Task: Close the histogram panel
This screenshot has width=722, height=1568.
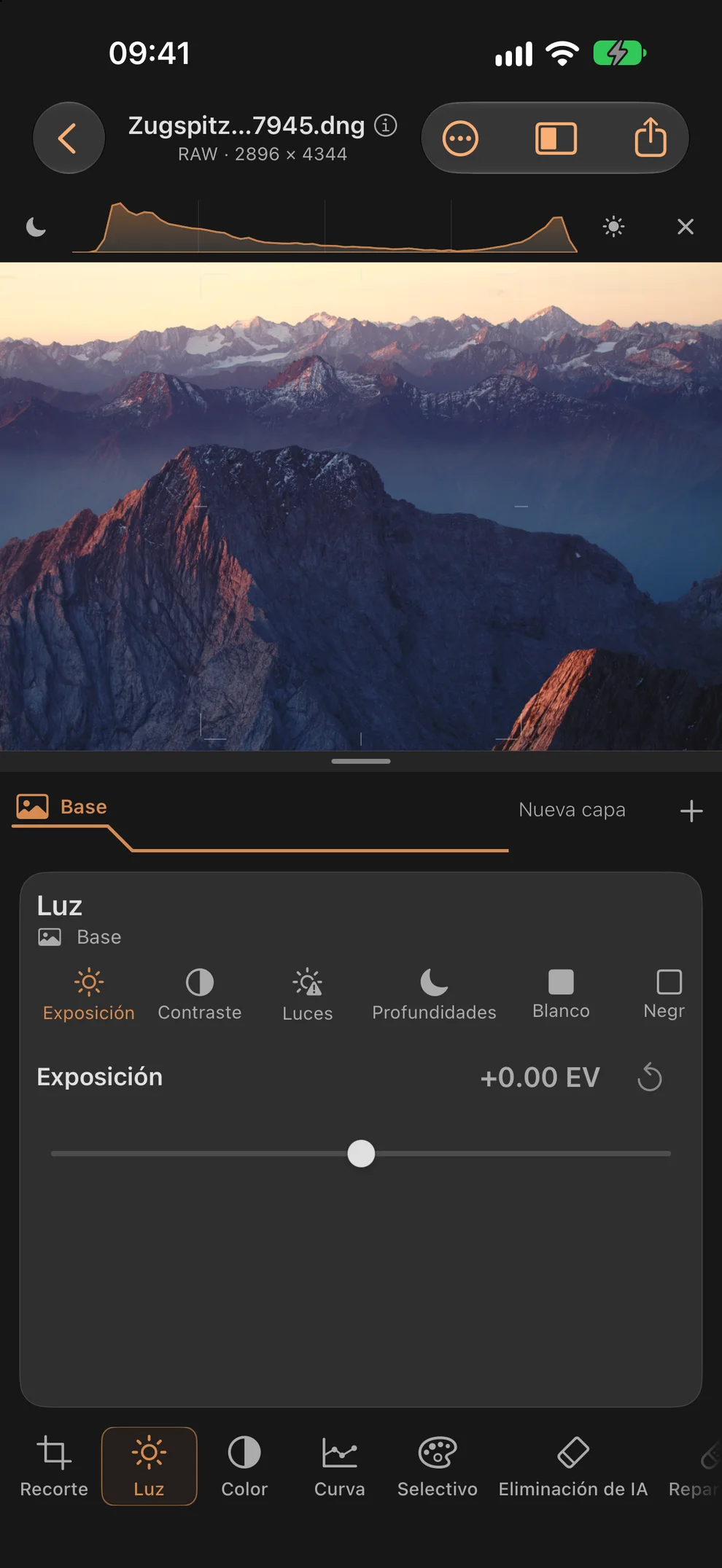Action: (685, 227)
